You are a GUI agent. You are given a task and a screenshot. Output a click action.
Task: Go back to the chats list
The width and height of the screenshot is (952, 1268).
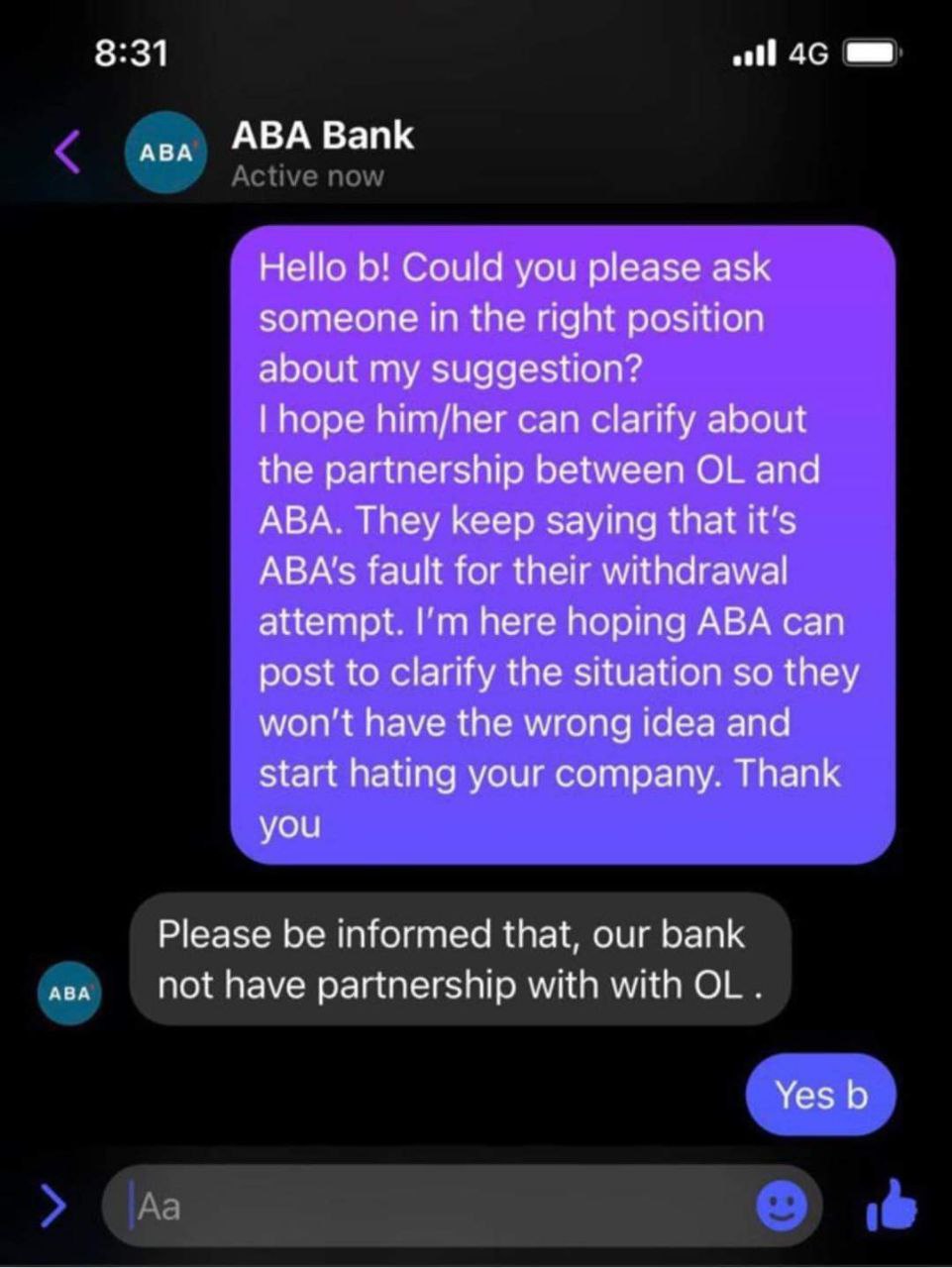[66, 152]
